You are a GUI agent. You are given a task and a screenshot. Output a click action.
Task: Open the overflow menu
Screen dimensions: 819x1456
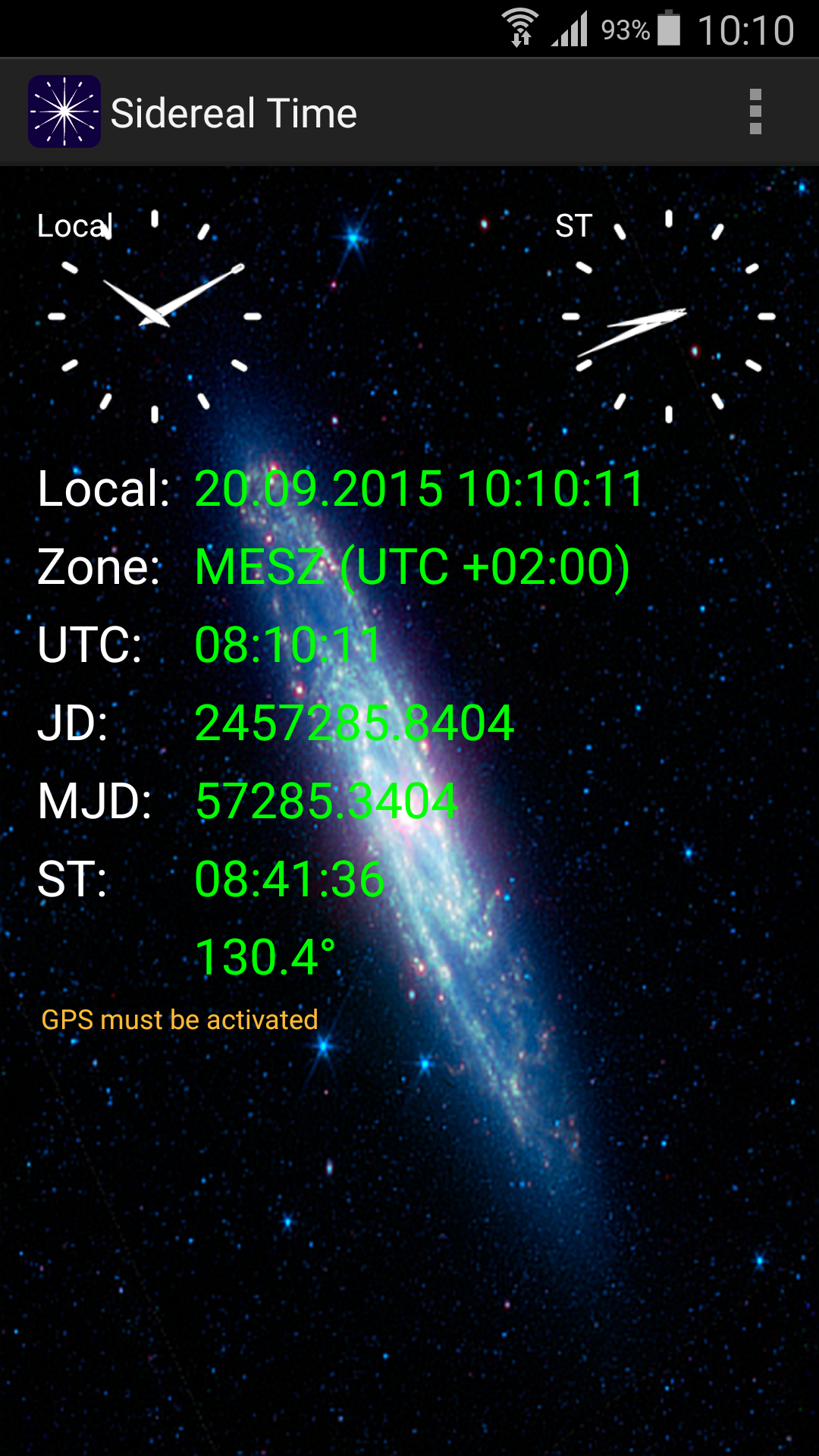pos(755,111)
